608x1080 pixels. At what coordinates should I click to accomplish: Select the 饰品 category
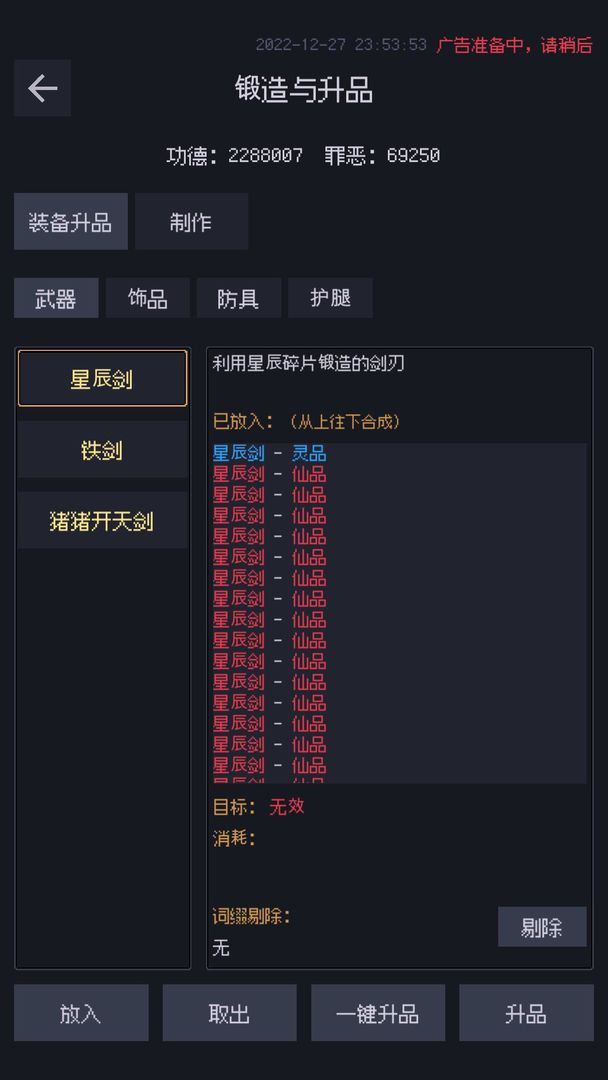pos(147,298)
